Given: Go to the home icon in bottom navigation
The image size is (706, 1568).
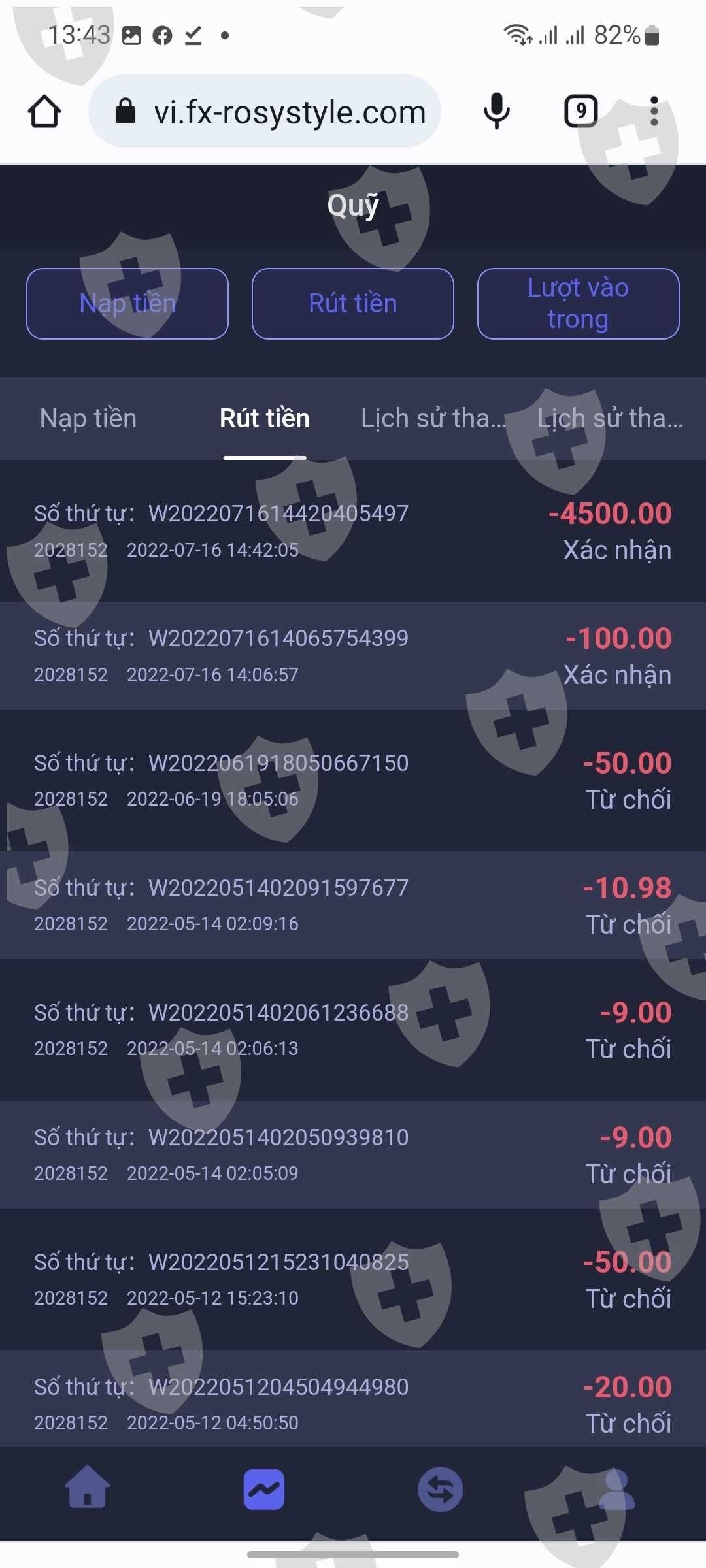Looking at the screenshot, I should coord(88,1490).
